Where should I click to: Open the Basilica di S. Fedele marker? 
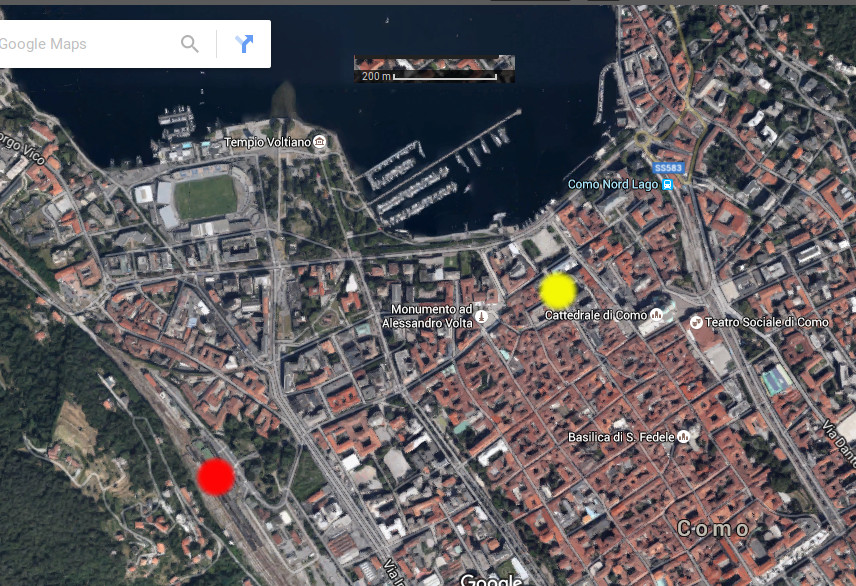pos(683,437)
